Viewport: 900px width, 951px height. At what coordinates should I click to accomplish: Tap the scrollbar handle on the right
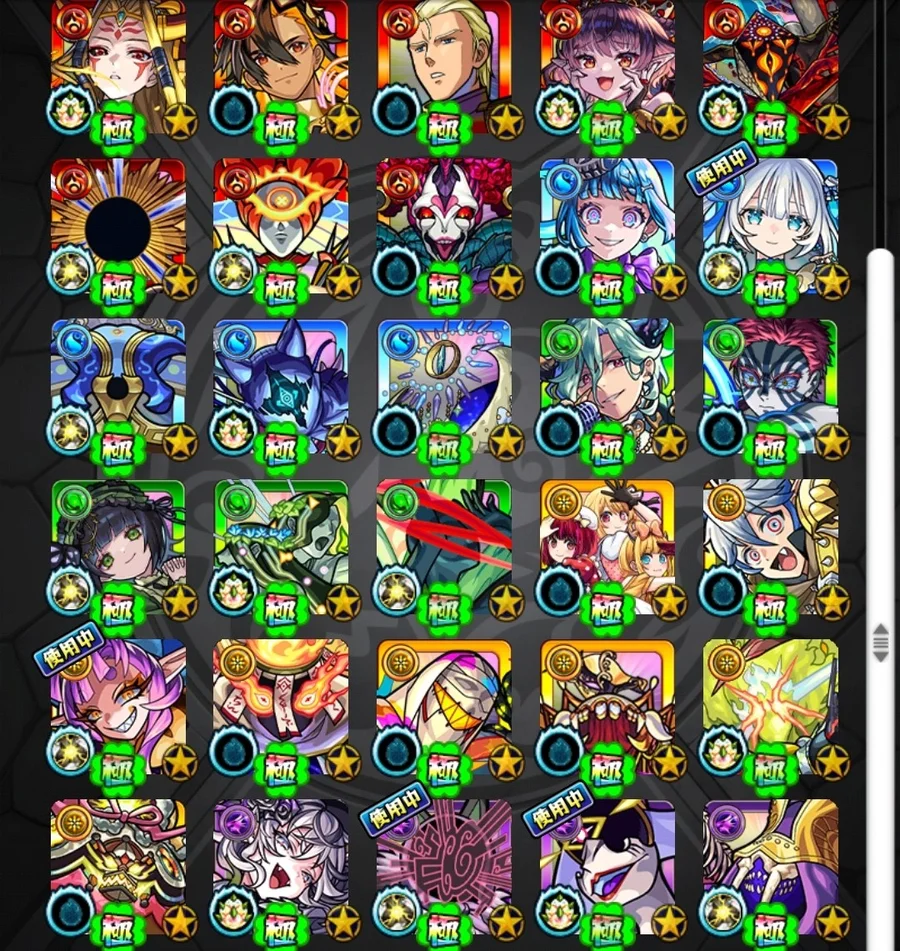pyautogui.click(x=880, y=643)
